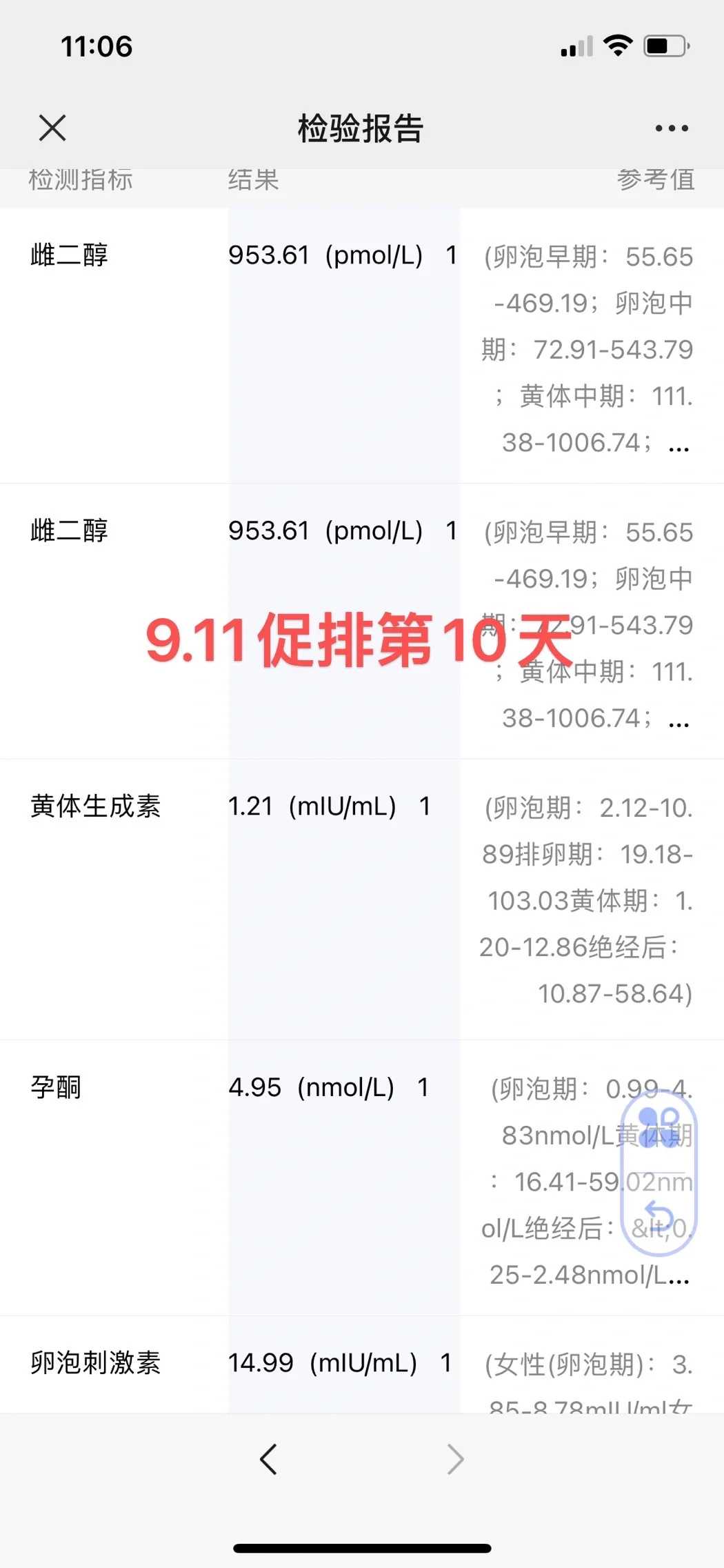Tap the left chevron to view previous page
Screen dimensions: 724x1568
point(269,1458)
